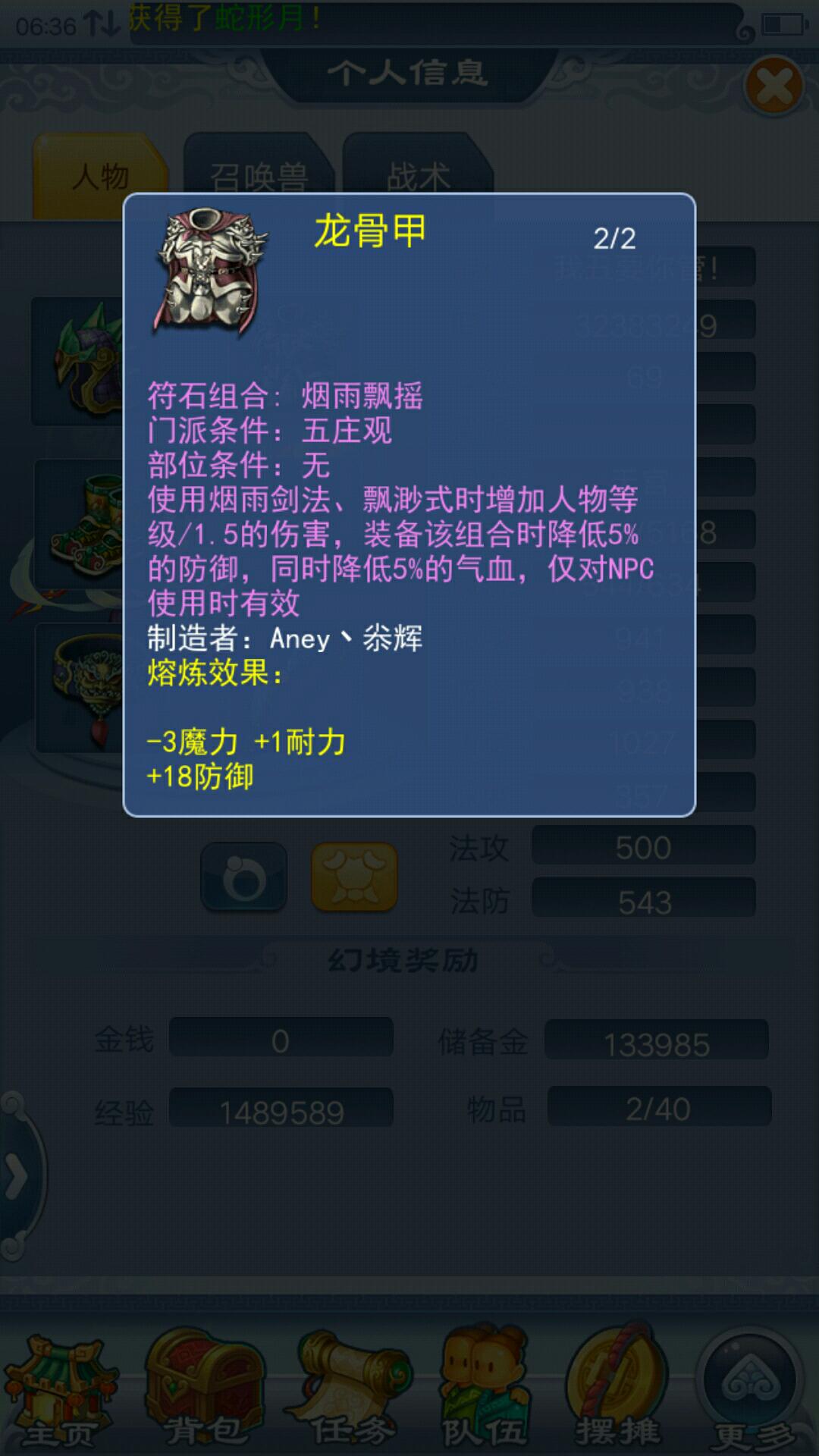Open the 更多 menu

[x=751, y=1390]
